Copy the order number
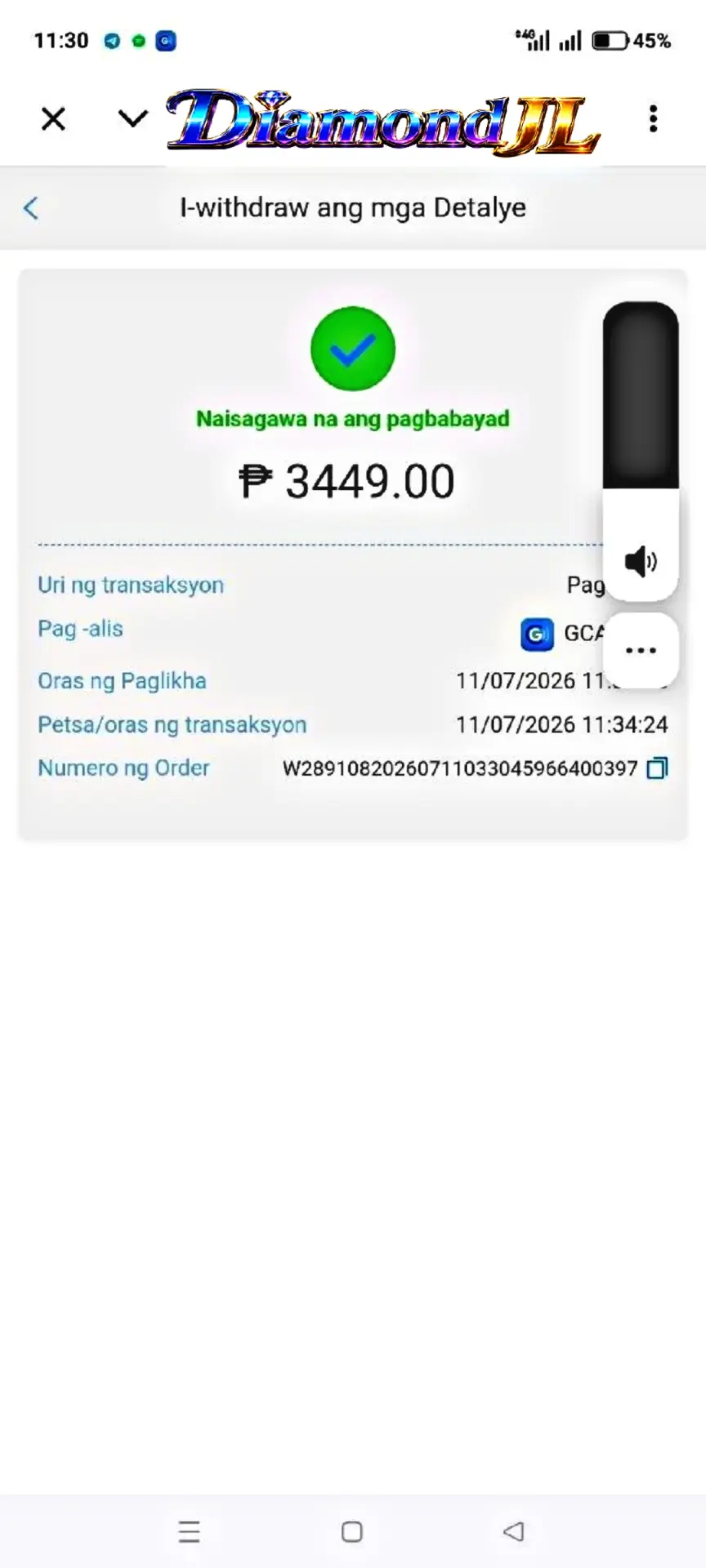The width and height of the screenshot is (706, 1568). pos(657,768)
